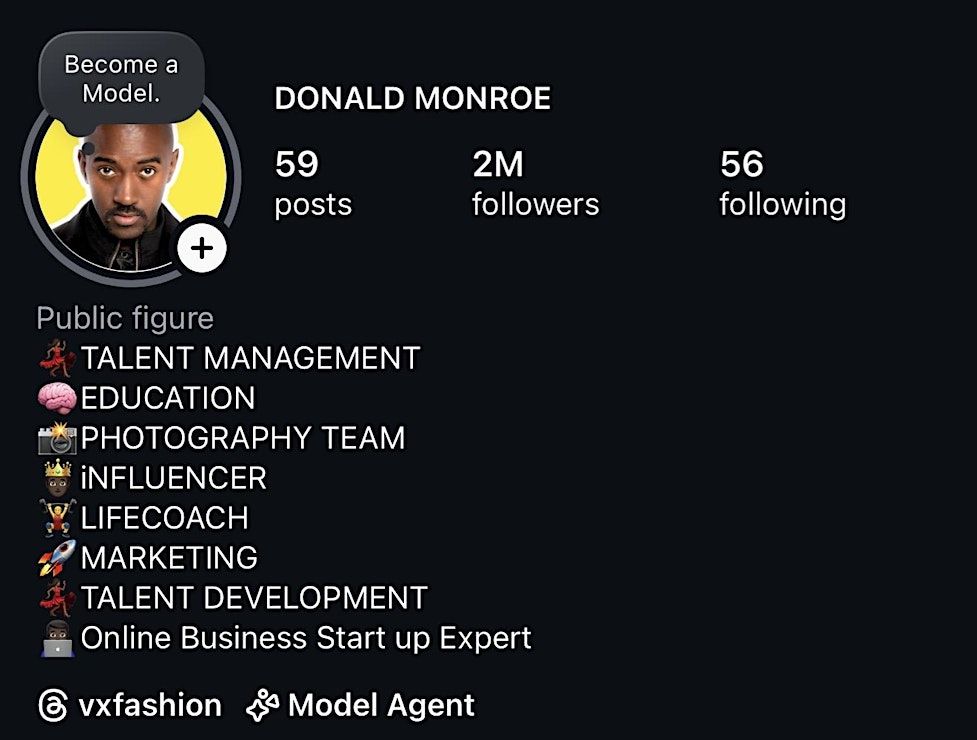Show the 59 posts
The height and width of the screenshot is (740, 977).
313,183
